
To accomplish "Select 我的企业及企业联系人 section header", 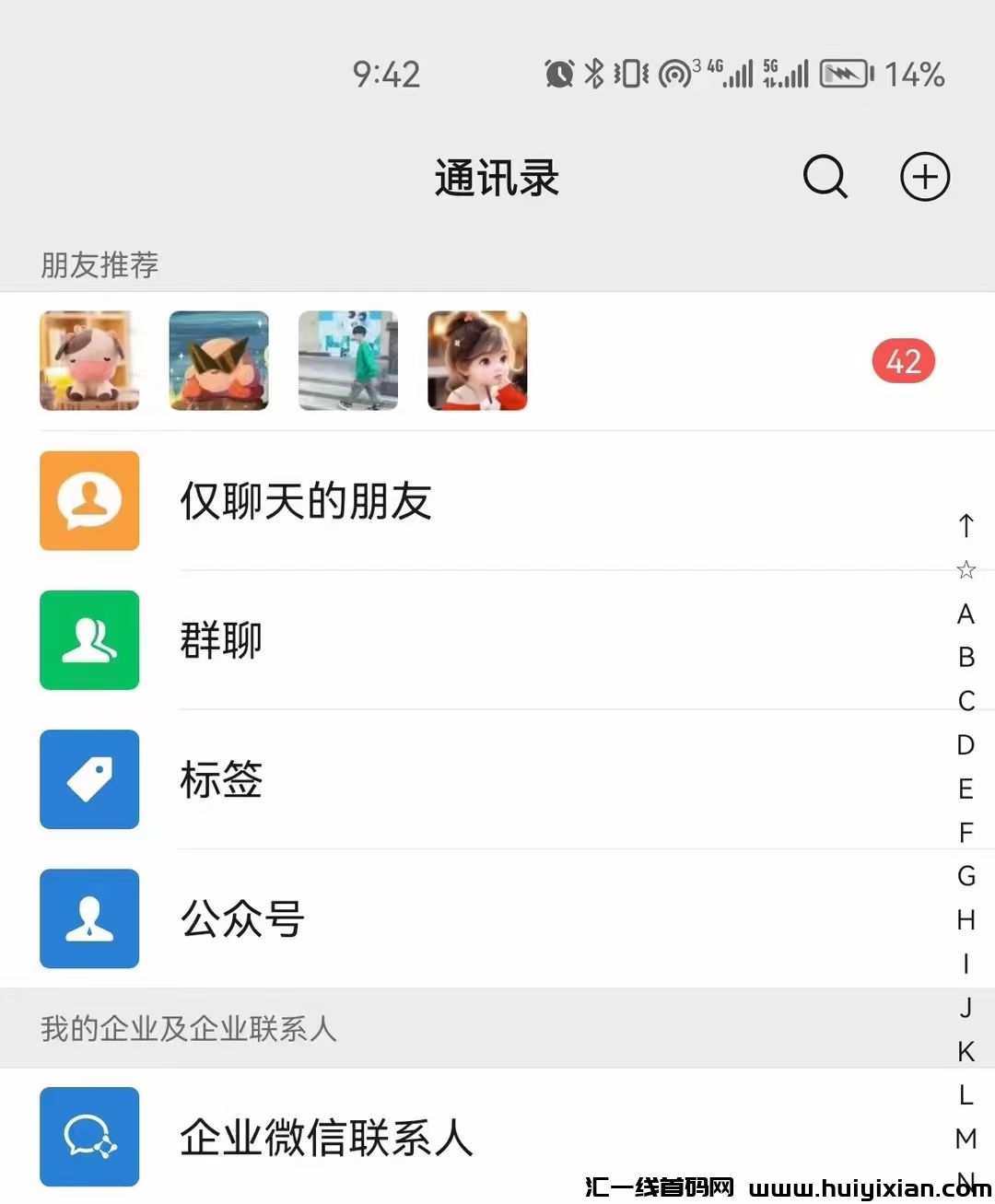I will pos(188,1030).
